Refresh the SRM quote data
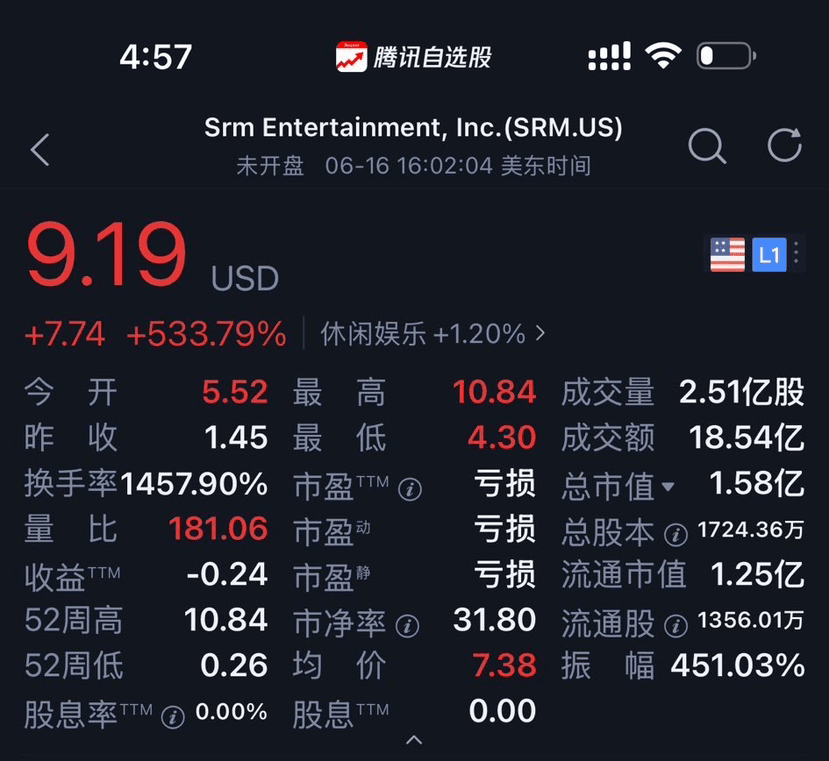 (x=784, y=145)
